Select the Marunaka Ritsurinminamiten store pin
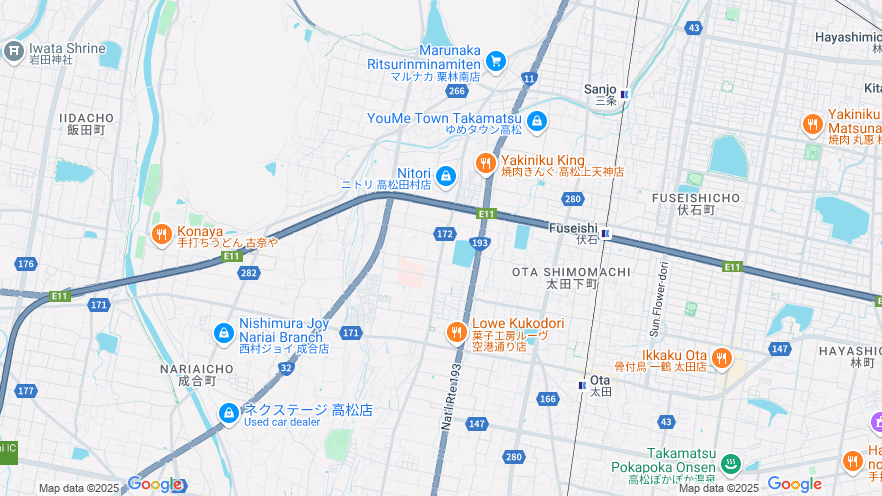Viewport: 882px width, 496px height. point(496,61)
